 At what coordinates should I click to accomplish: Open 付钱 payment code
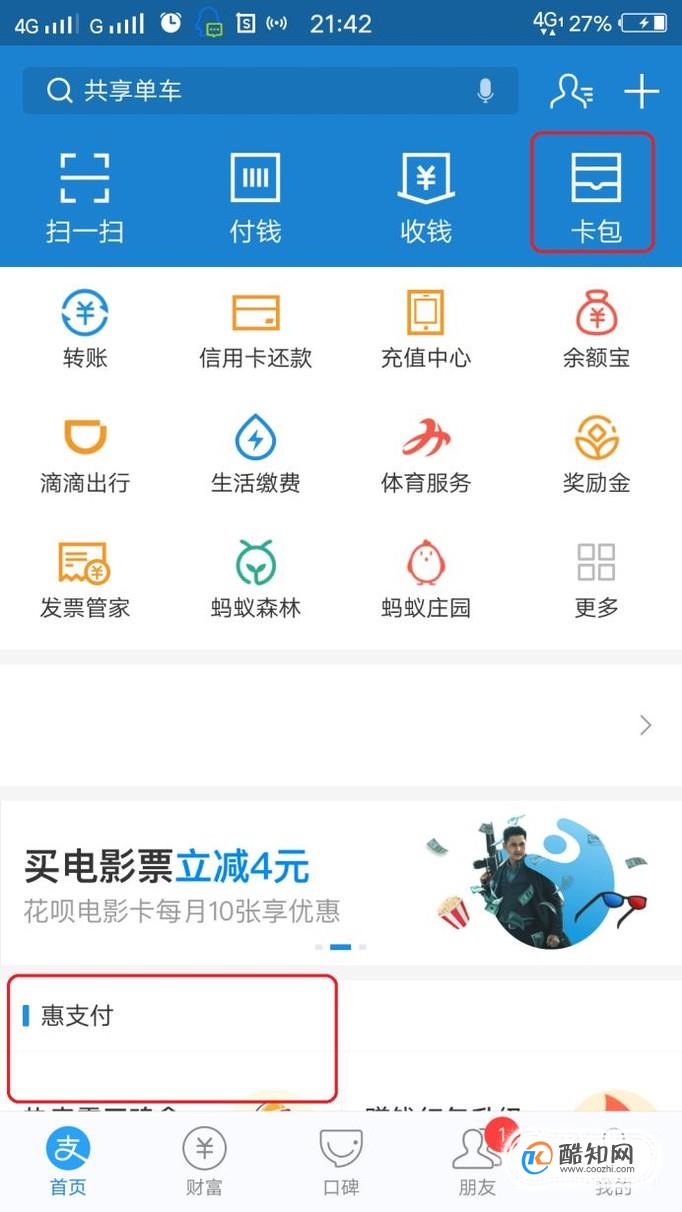click(x=255, y=198)
